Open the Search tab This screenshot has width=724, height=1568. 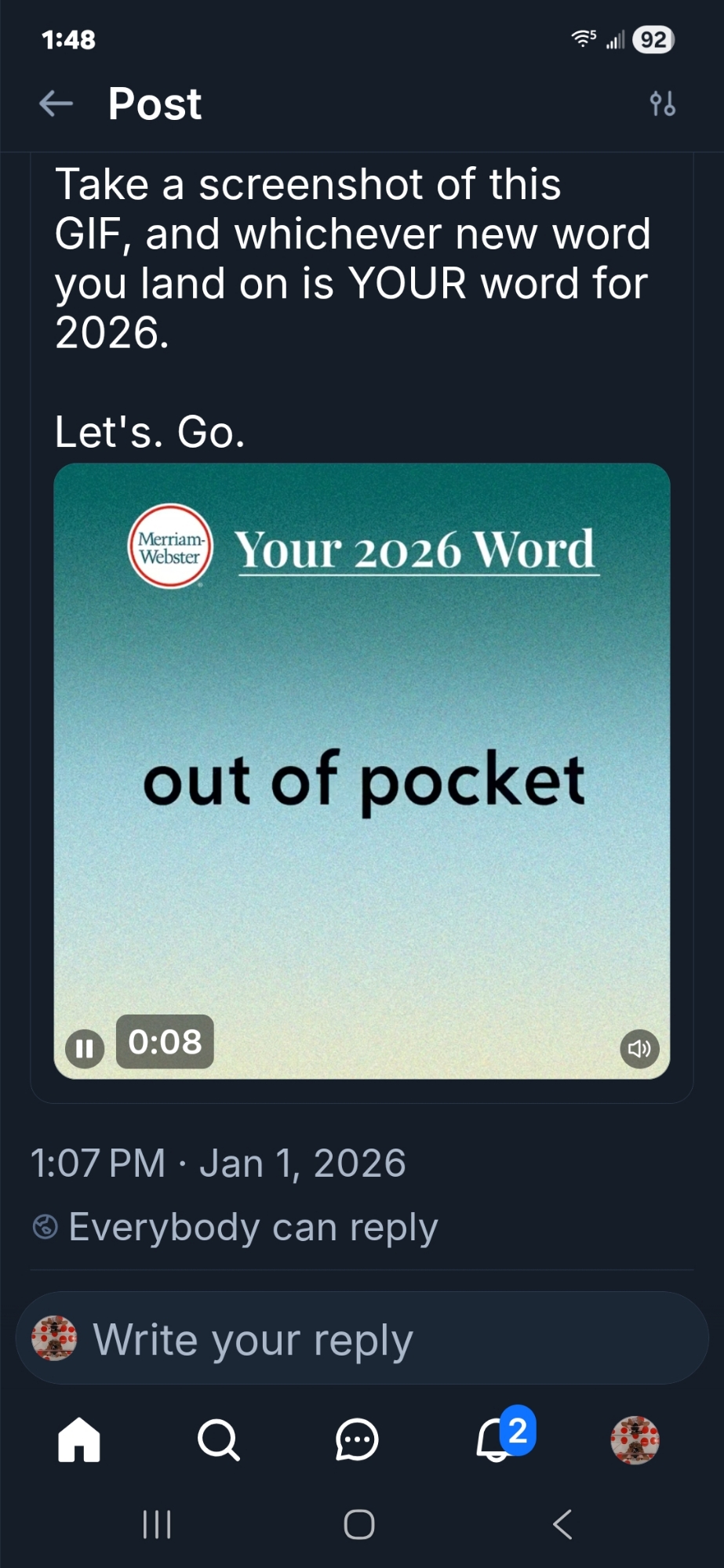[x=218, y=1439]
